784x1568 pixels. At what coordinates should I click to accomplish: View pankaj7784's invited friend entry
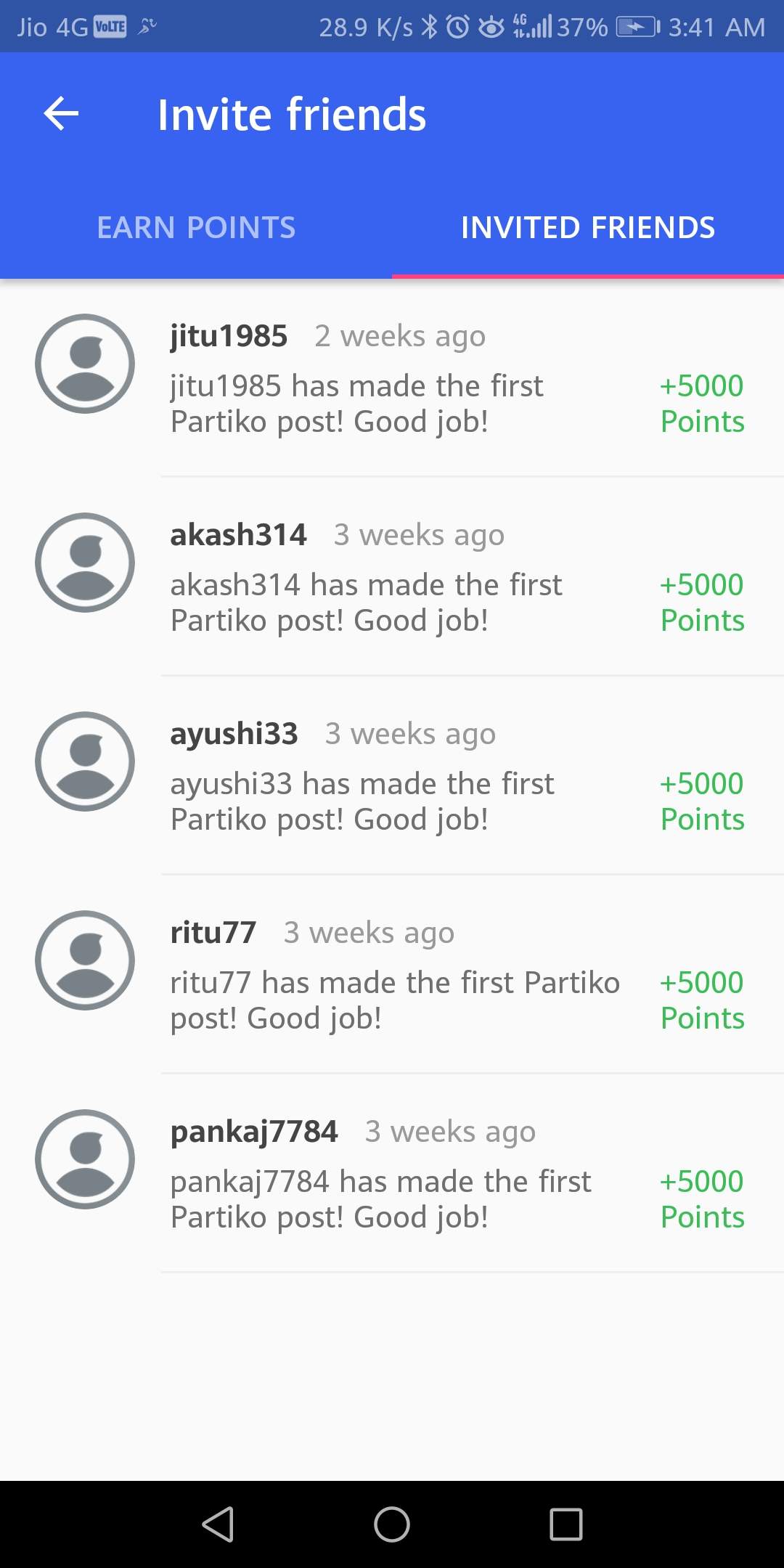click(x=392, y=1174)
